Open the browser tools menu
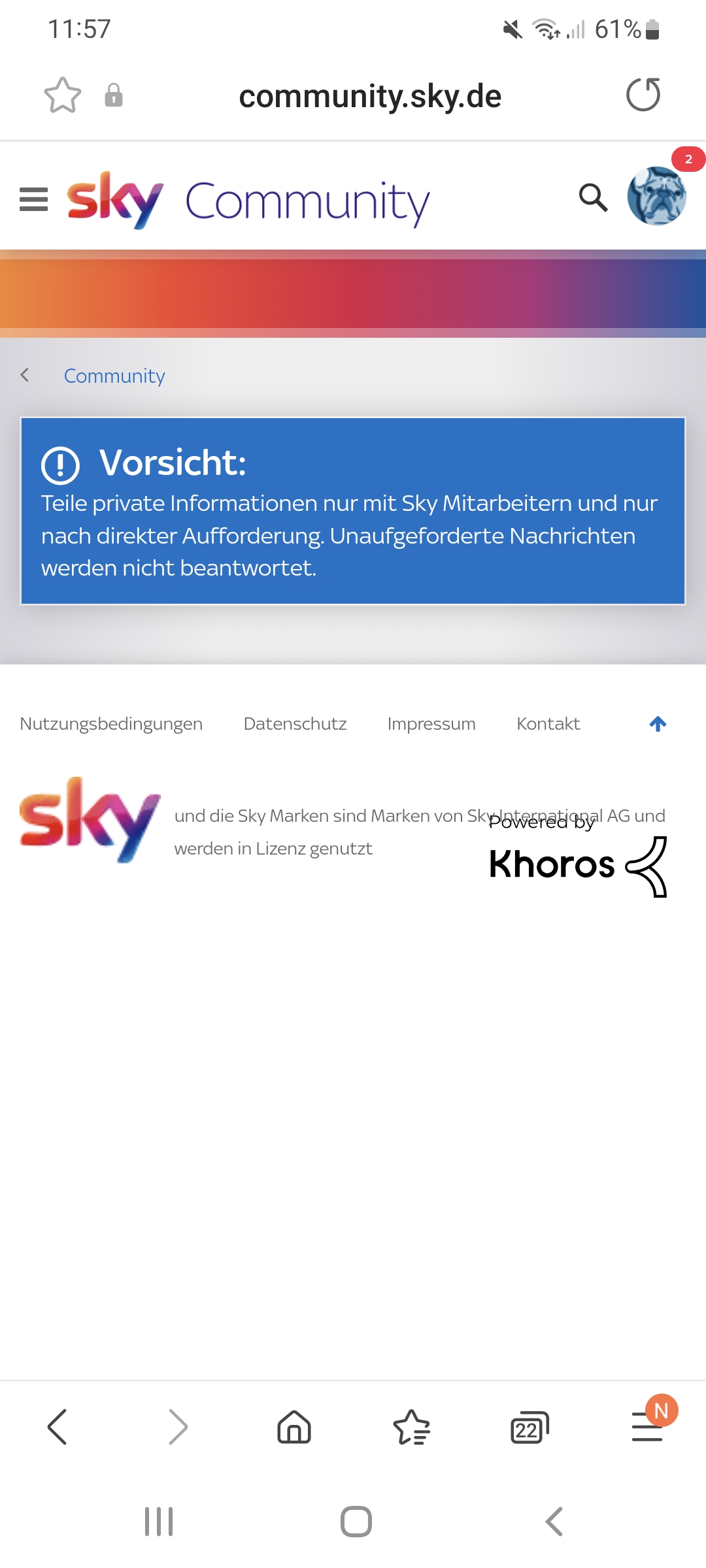The height and width of the screenshot is (1568, 706). [647, 1428]
